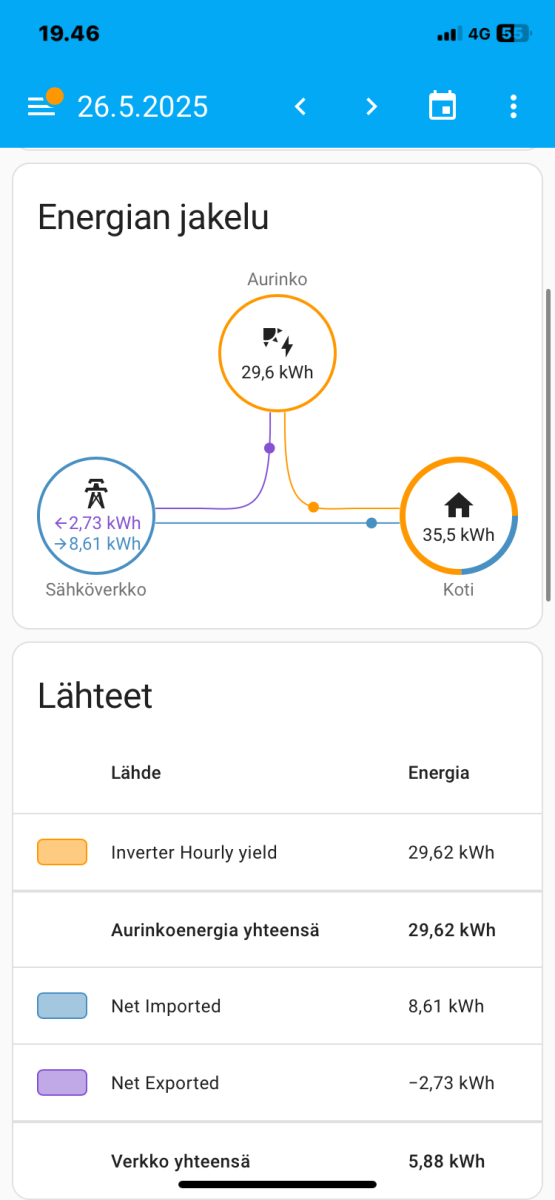
Task: Open the Net Imported source row
Action: [277, 1006]
